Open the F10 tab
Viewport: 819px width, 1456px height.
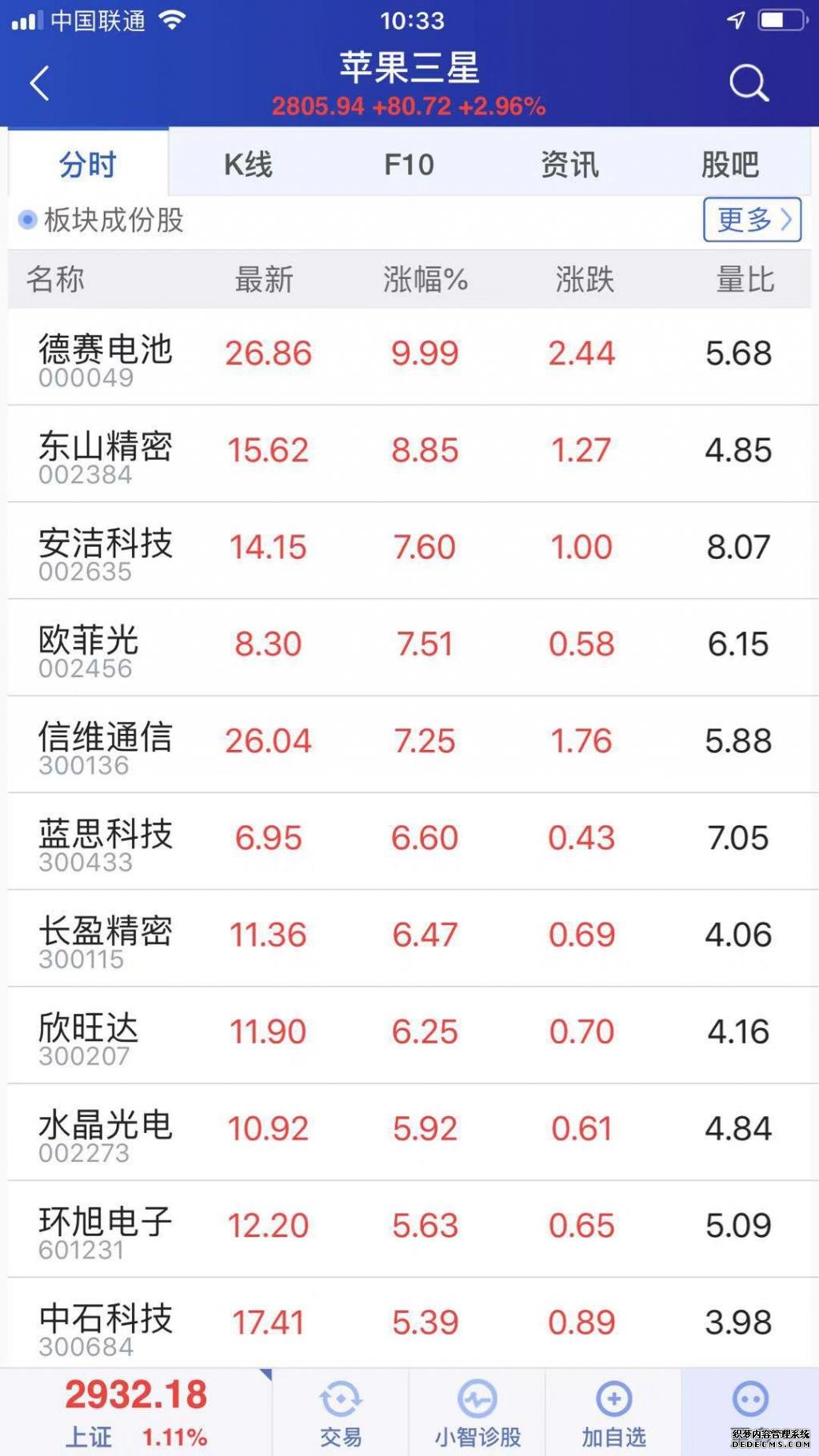(409, 165)
